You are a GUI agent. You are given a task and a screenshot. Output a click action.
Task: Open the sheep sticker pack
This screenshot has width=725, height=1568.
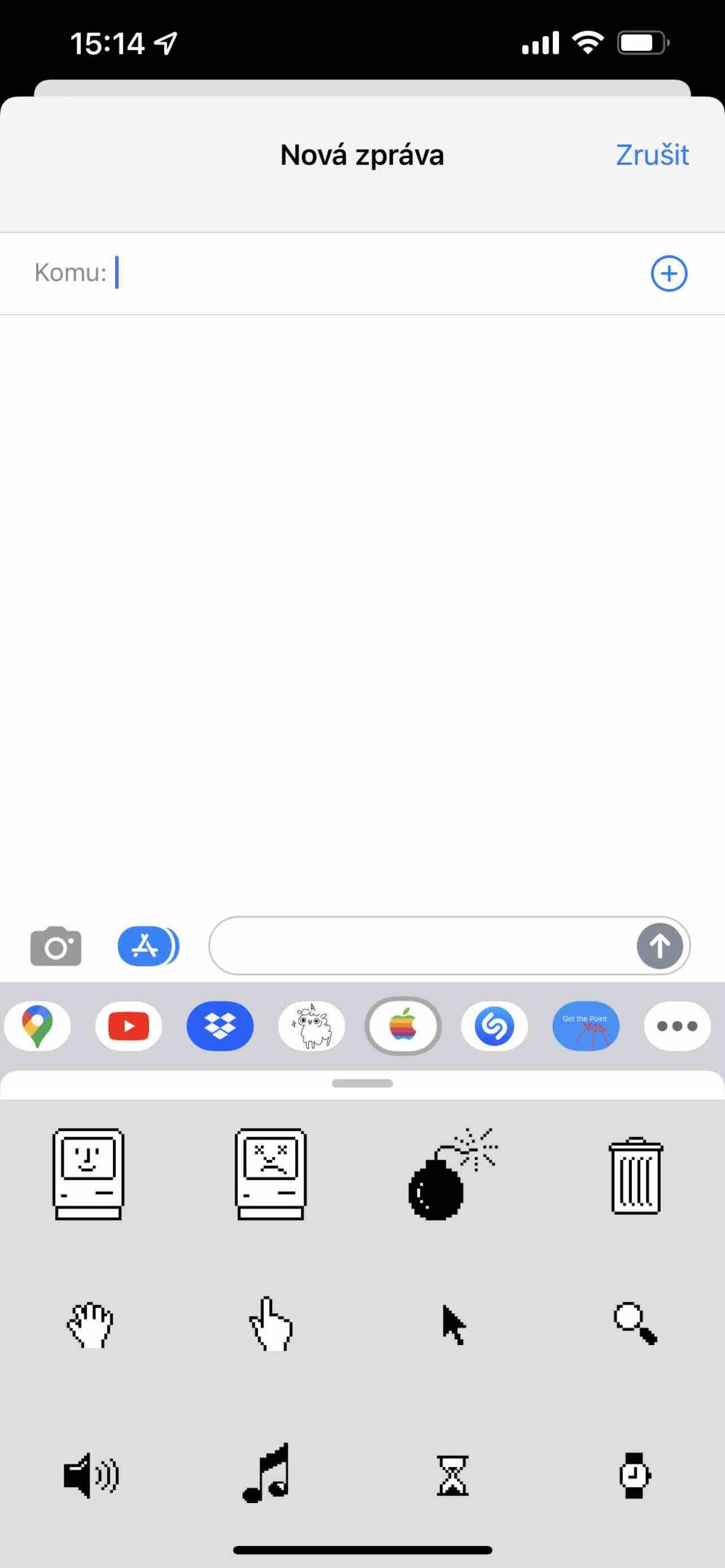pos(311,1026)
